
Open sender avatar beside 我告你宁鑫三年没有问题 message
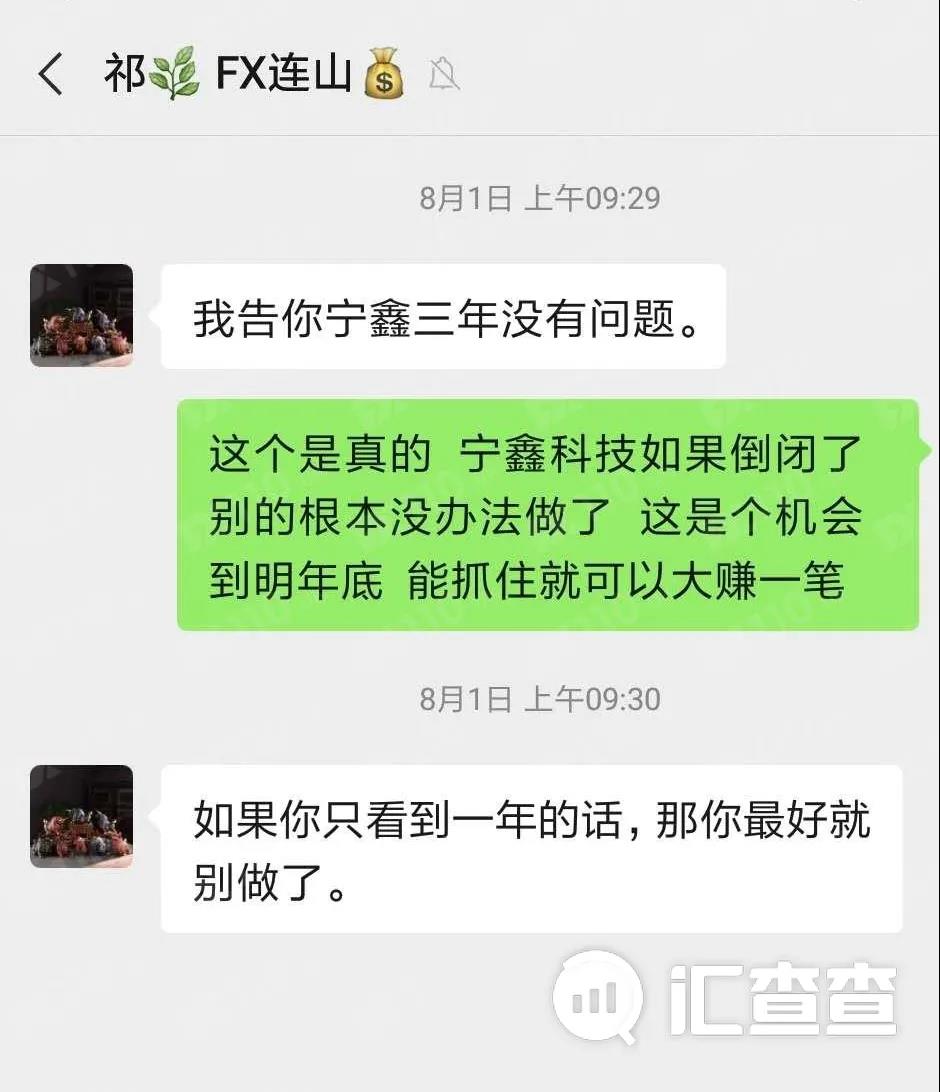(81, 315)
